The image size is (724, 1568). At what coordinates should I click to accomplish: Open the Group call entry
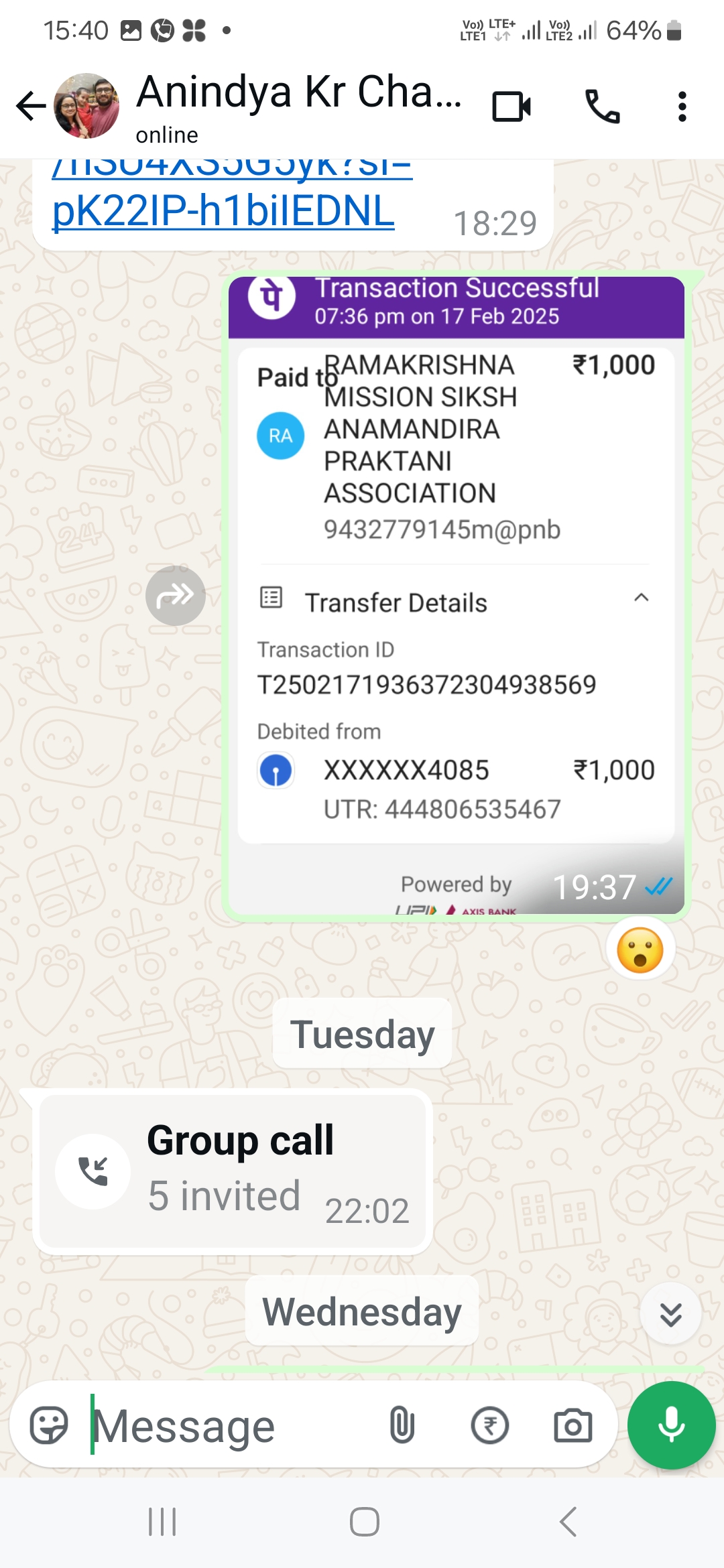click(232, 1171)
